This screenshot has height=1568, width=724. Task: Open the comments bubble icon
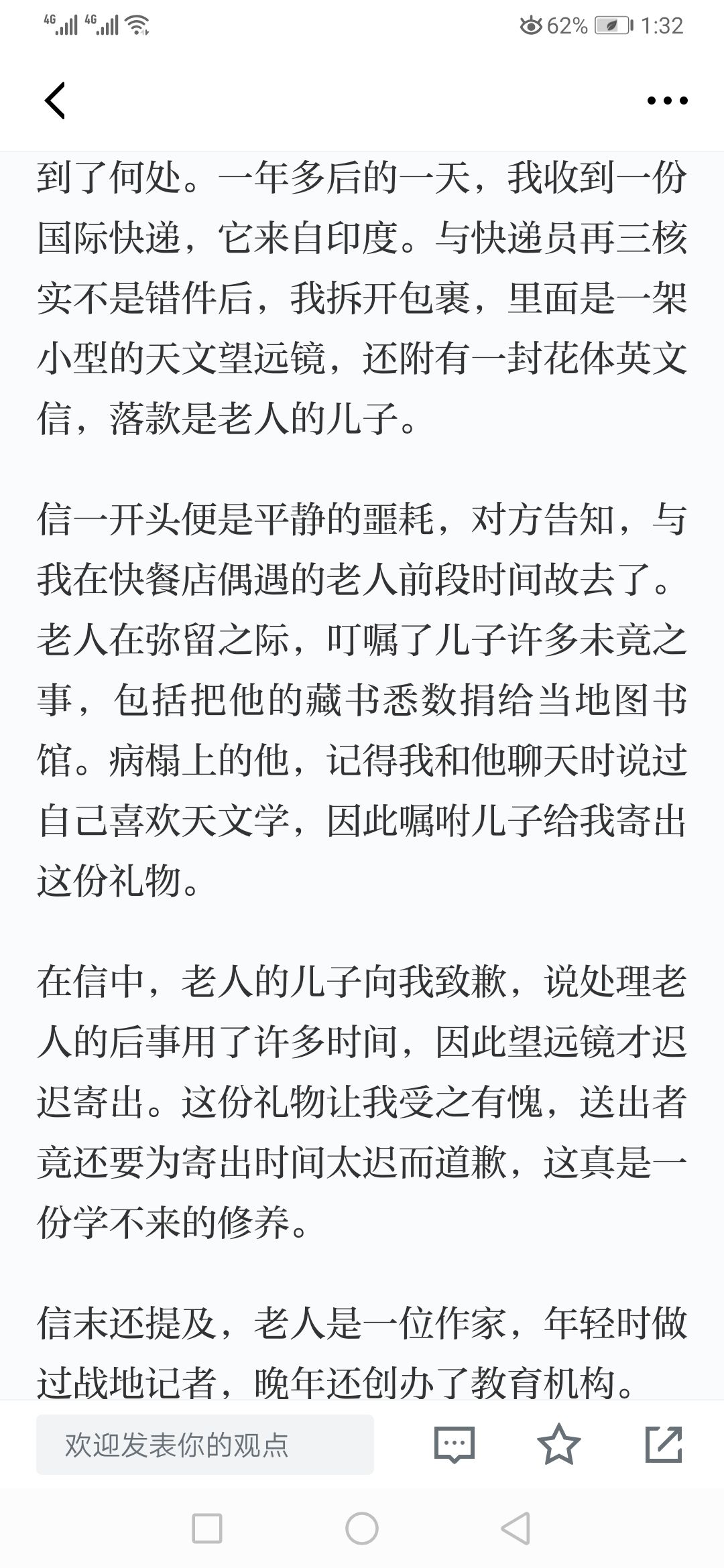(455, 1444)
